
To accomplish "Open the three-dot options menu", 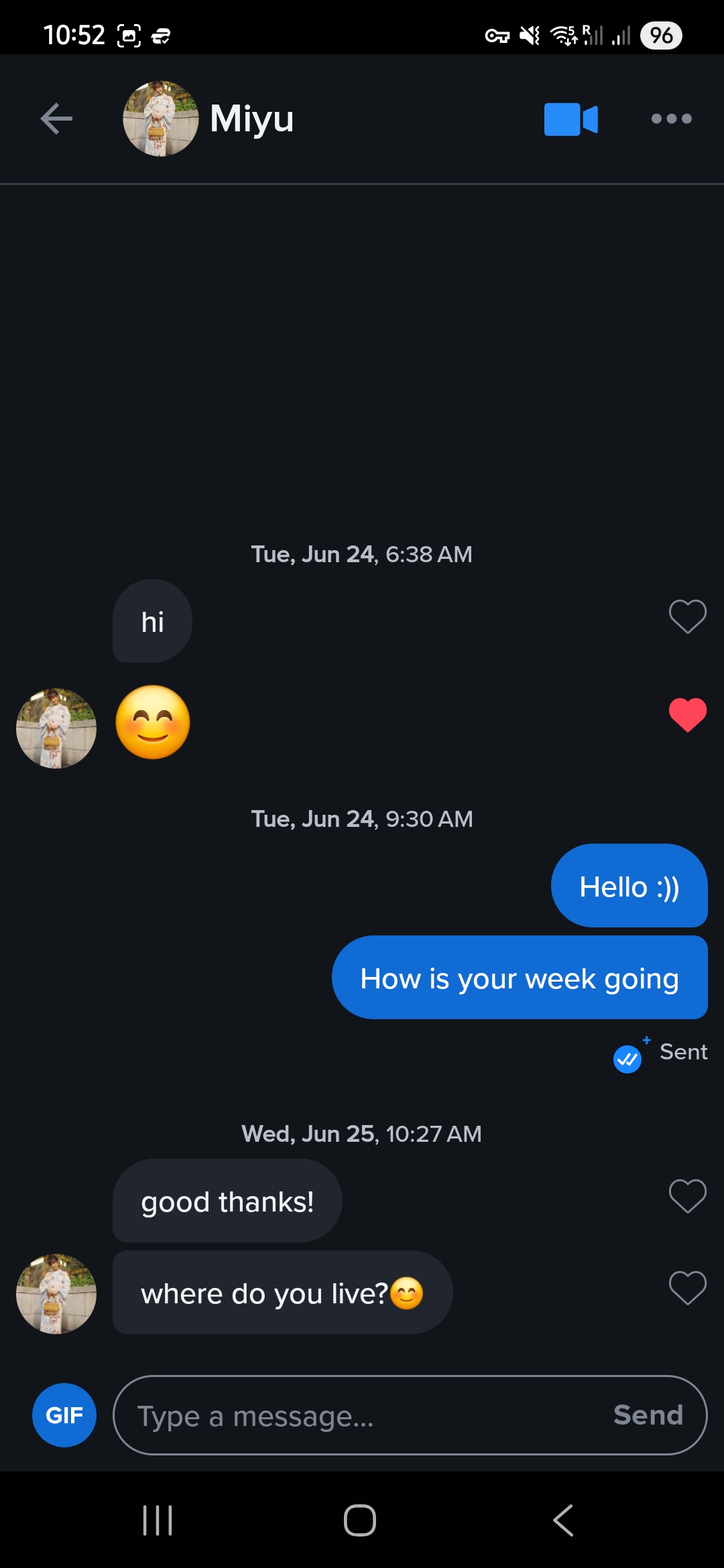I will tap(671, 119).
